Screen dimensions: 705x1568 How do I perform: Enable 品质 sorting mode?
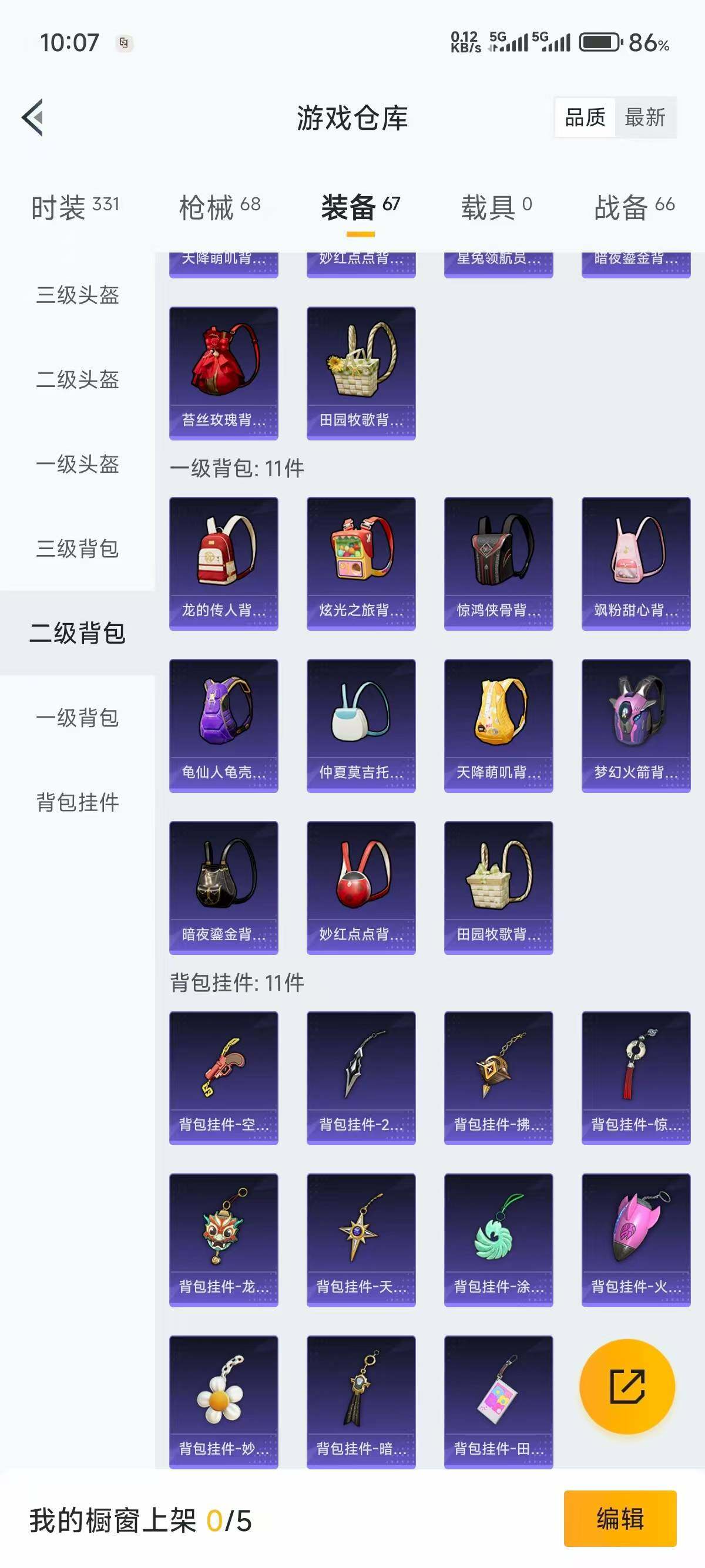(x=585, y=118)
